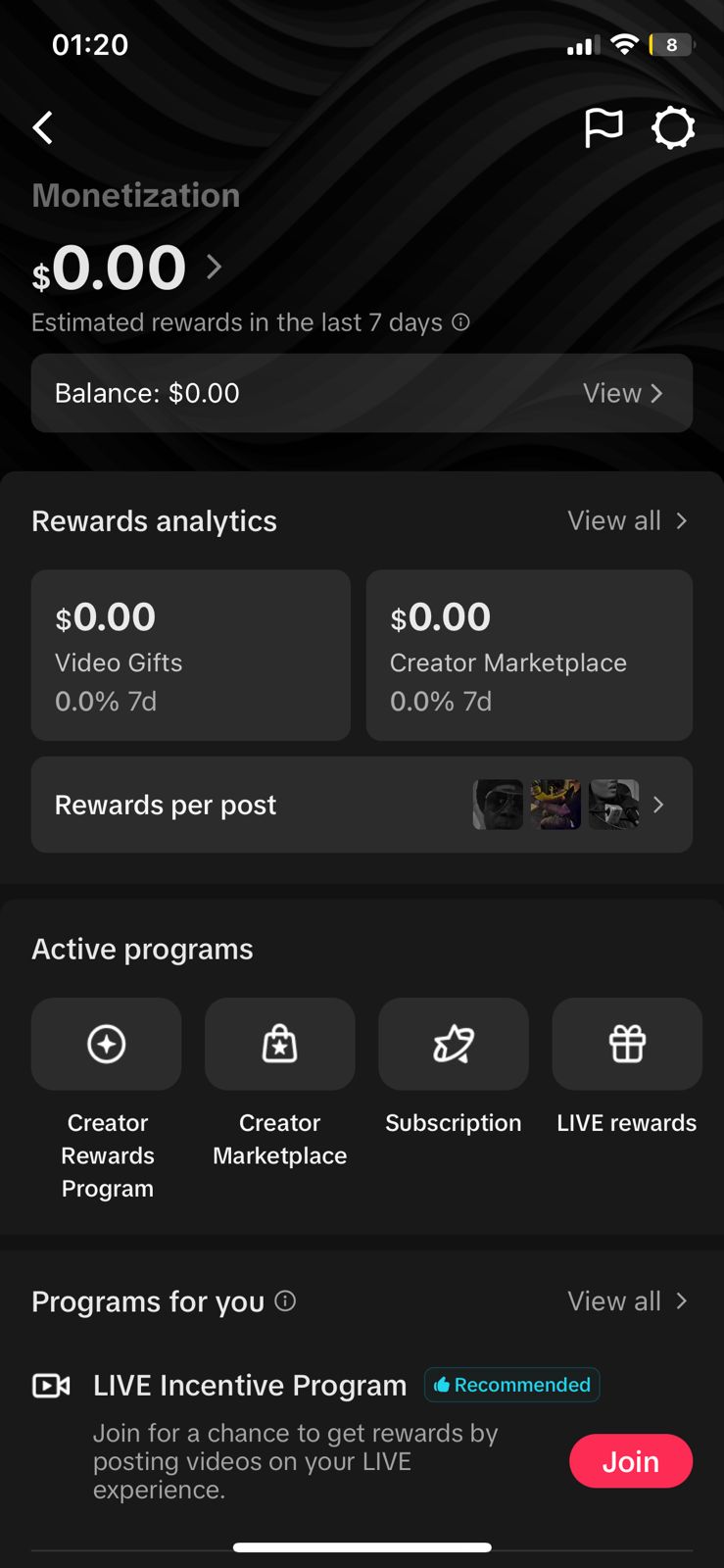The width and height of the screenshot is (724, 1568).
Task: View the balance details
Action: [623, 393]
